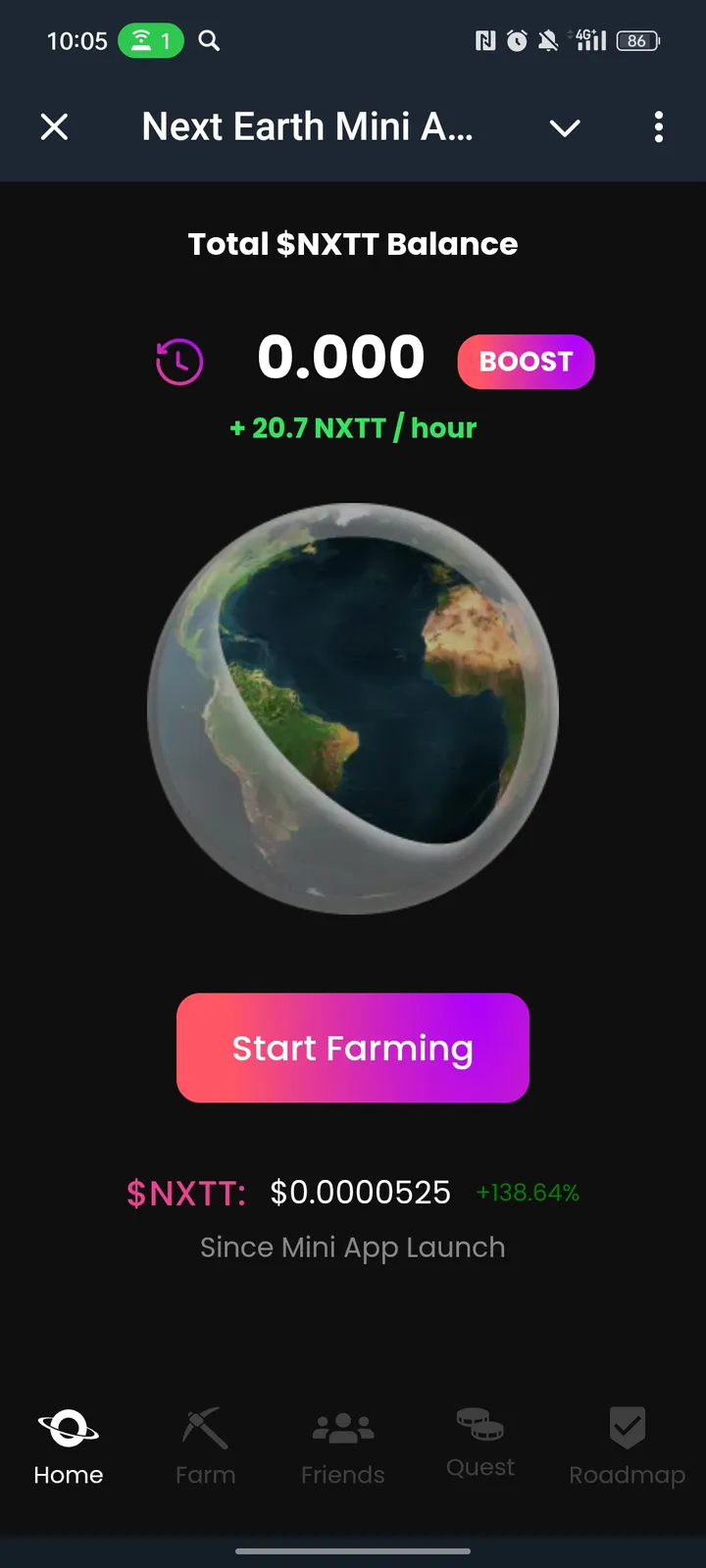Switch to the Home tab
The width and height of the screenshot is (706, 1568).
coord(69,1446)
